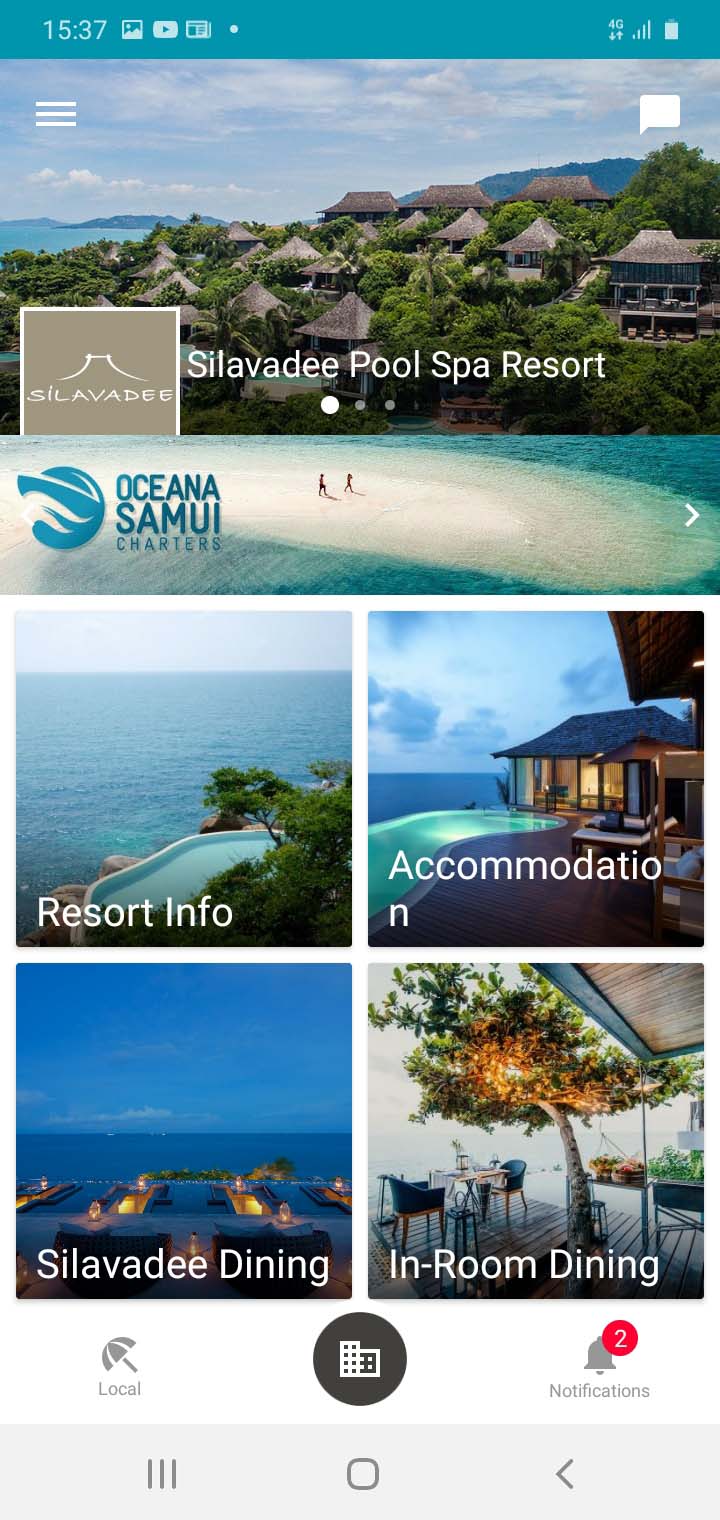Open the Silavadee Dining tile
Image resolution: width=720 pixels, height=1520 pixels.
(184, 1131)
